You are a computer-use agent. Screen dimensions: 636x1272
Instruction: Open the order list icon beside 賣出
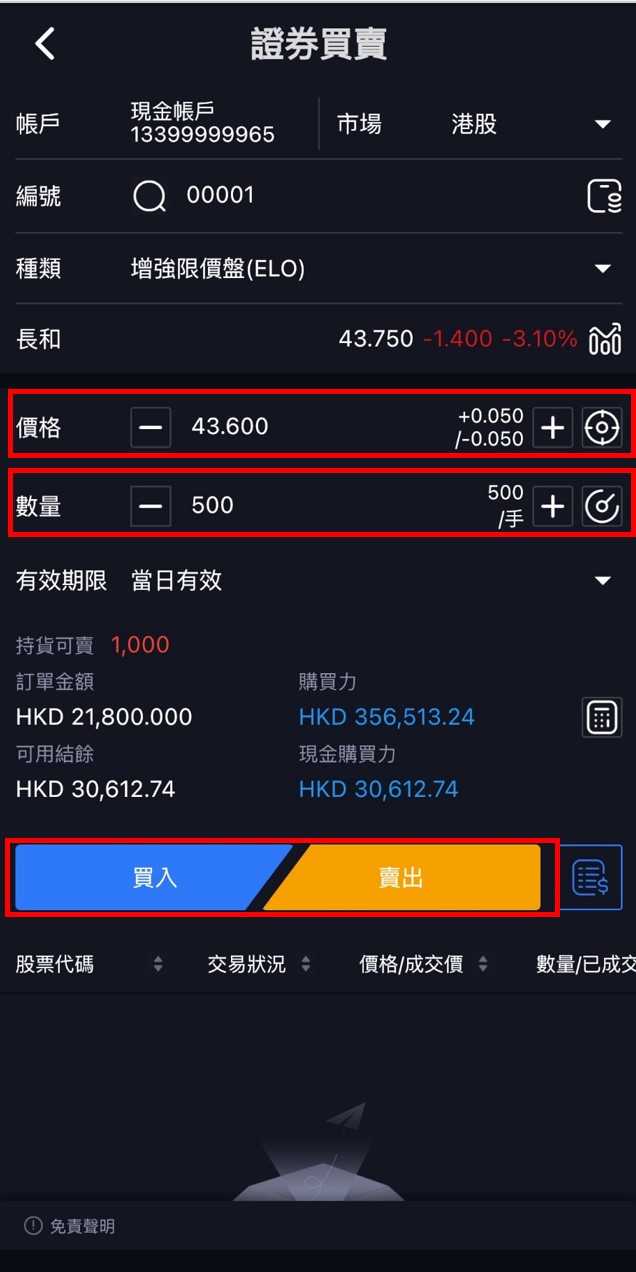[591, 878]
